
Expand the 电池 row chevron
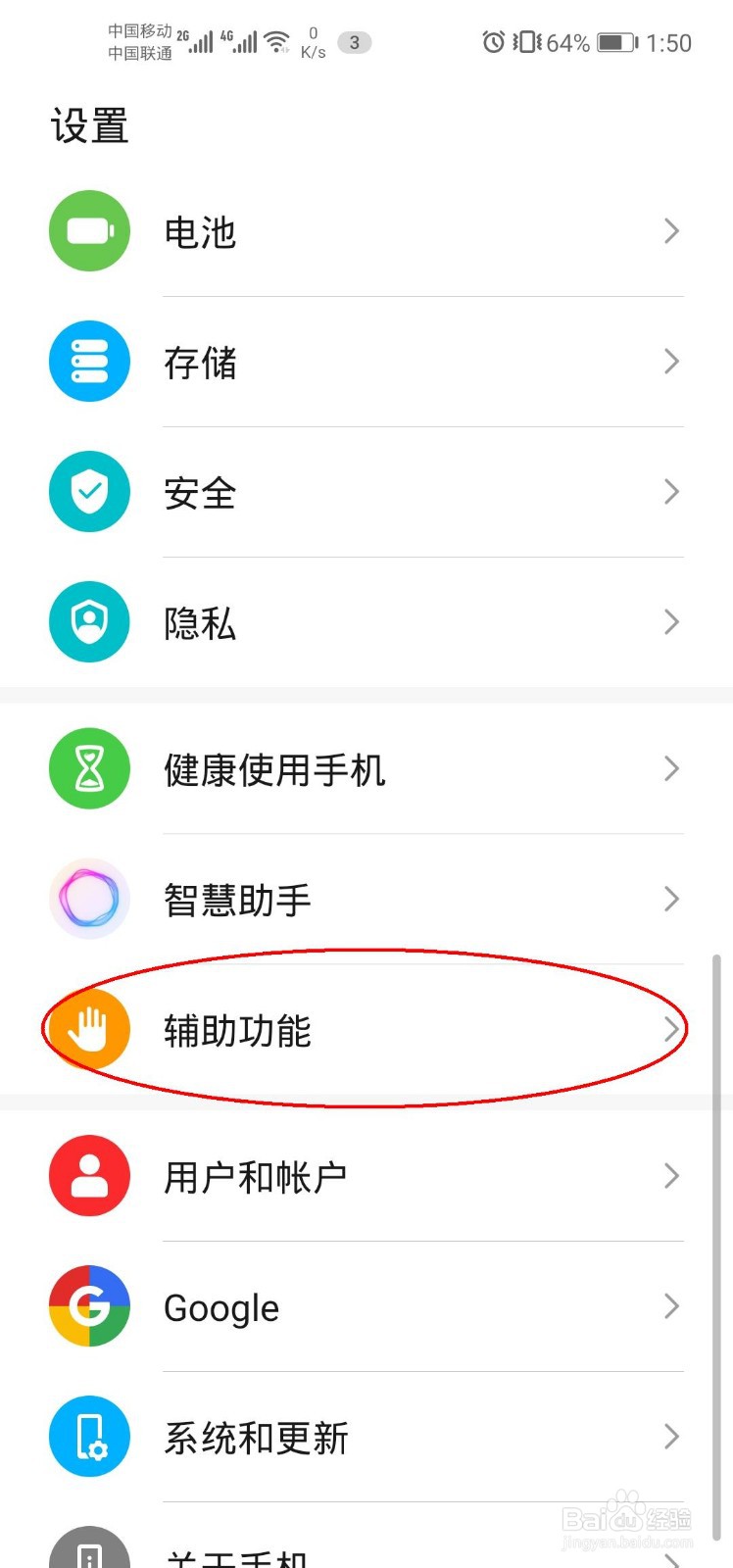coord(671,230)
